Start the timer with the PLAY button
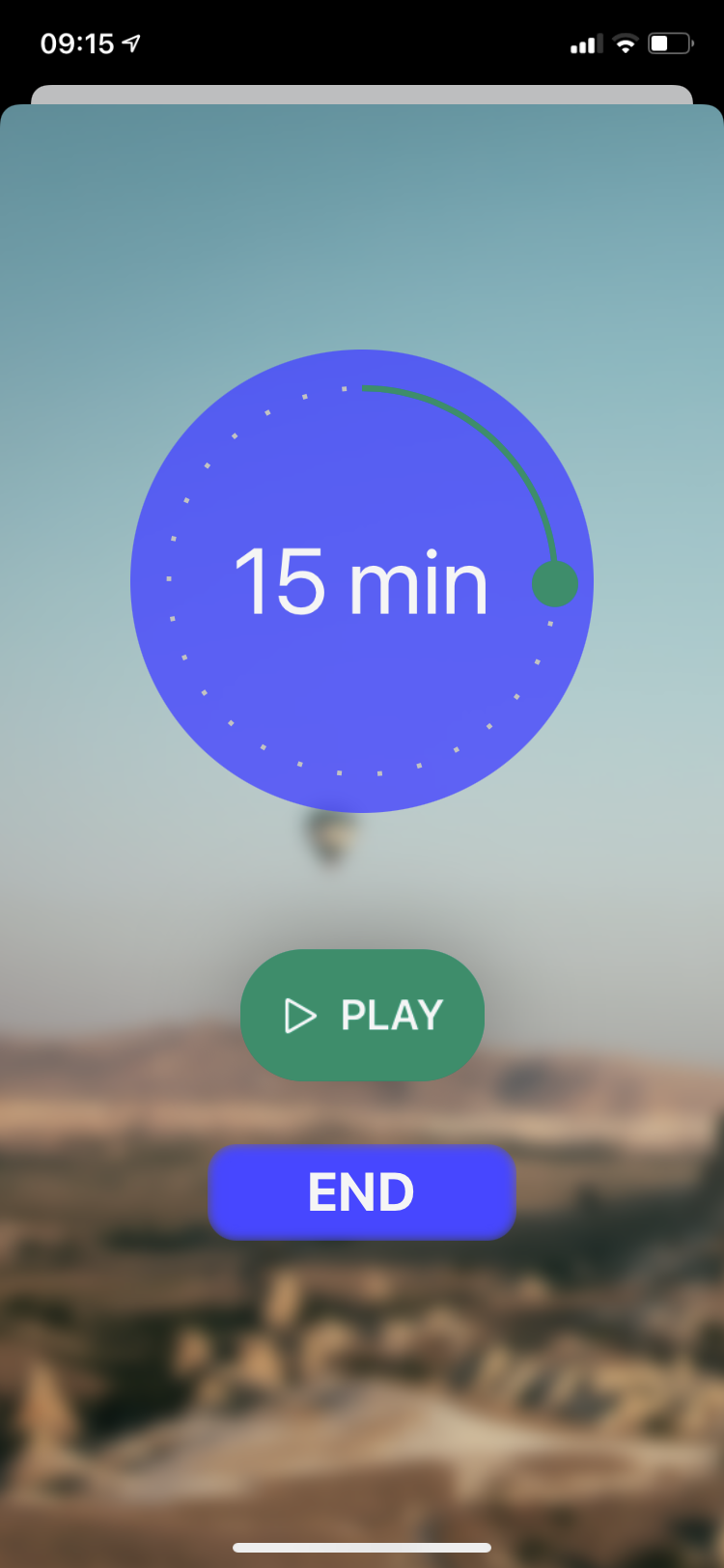 (x=362, y=1015)
